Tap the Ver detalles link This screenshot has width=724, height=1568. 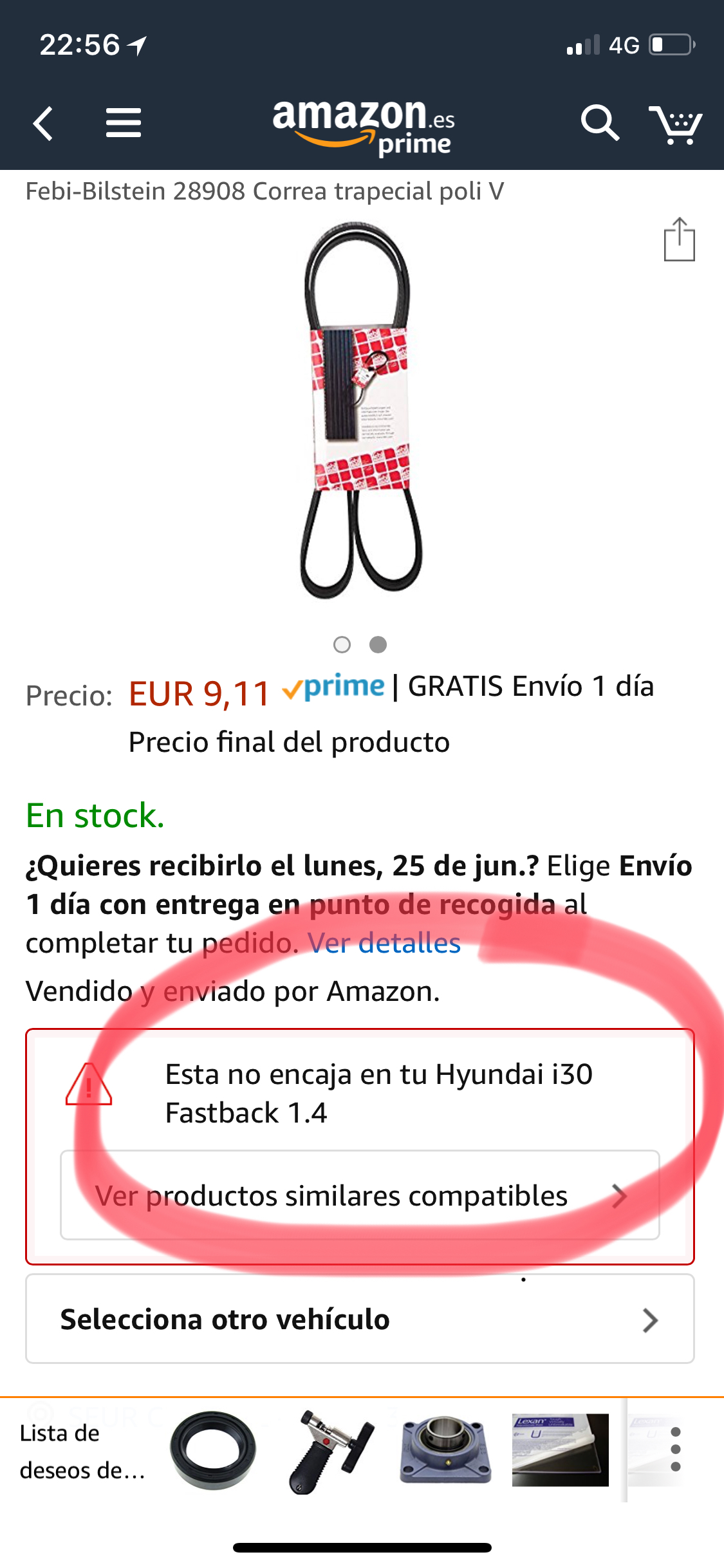tap(384, 944)
